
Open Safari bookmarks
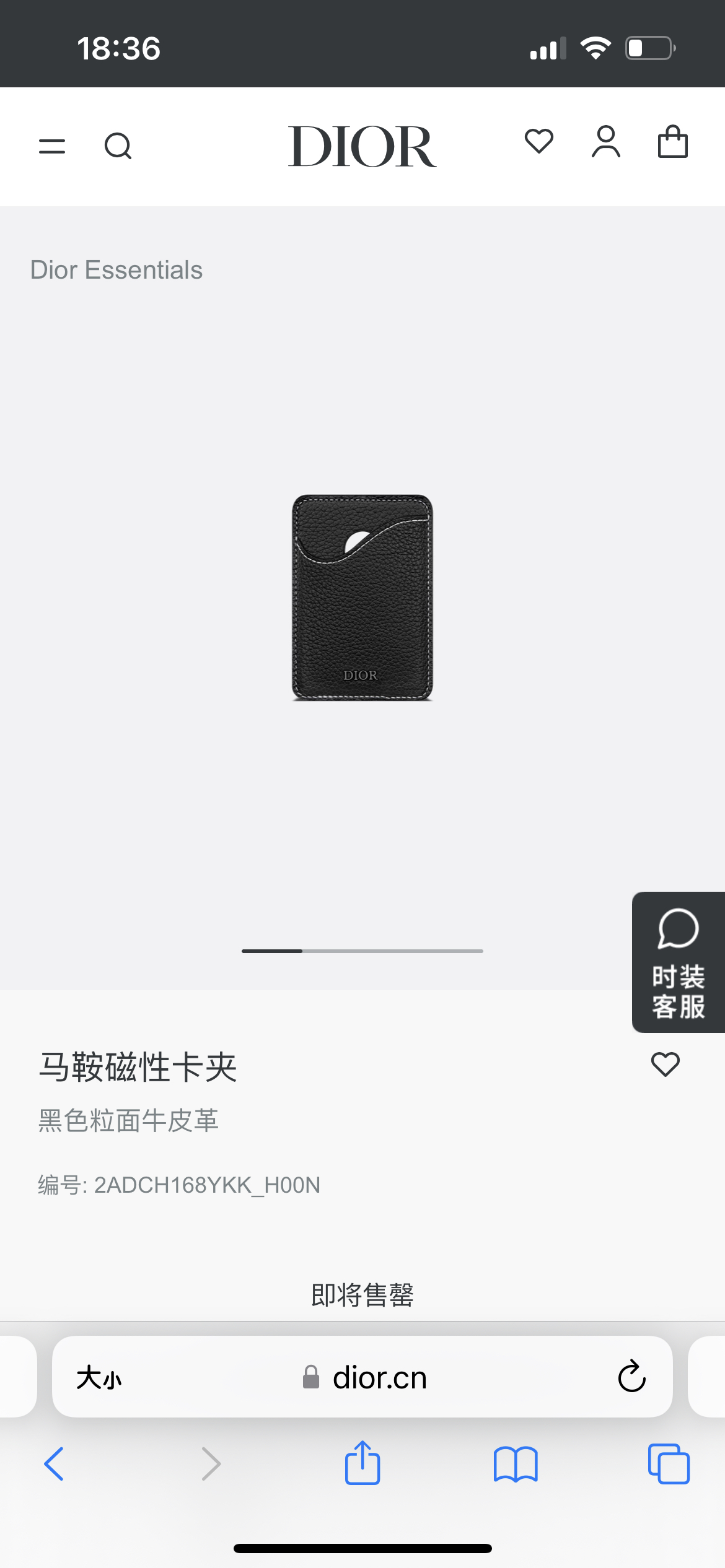coord(516,1464)
